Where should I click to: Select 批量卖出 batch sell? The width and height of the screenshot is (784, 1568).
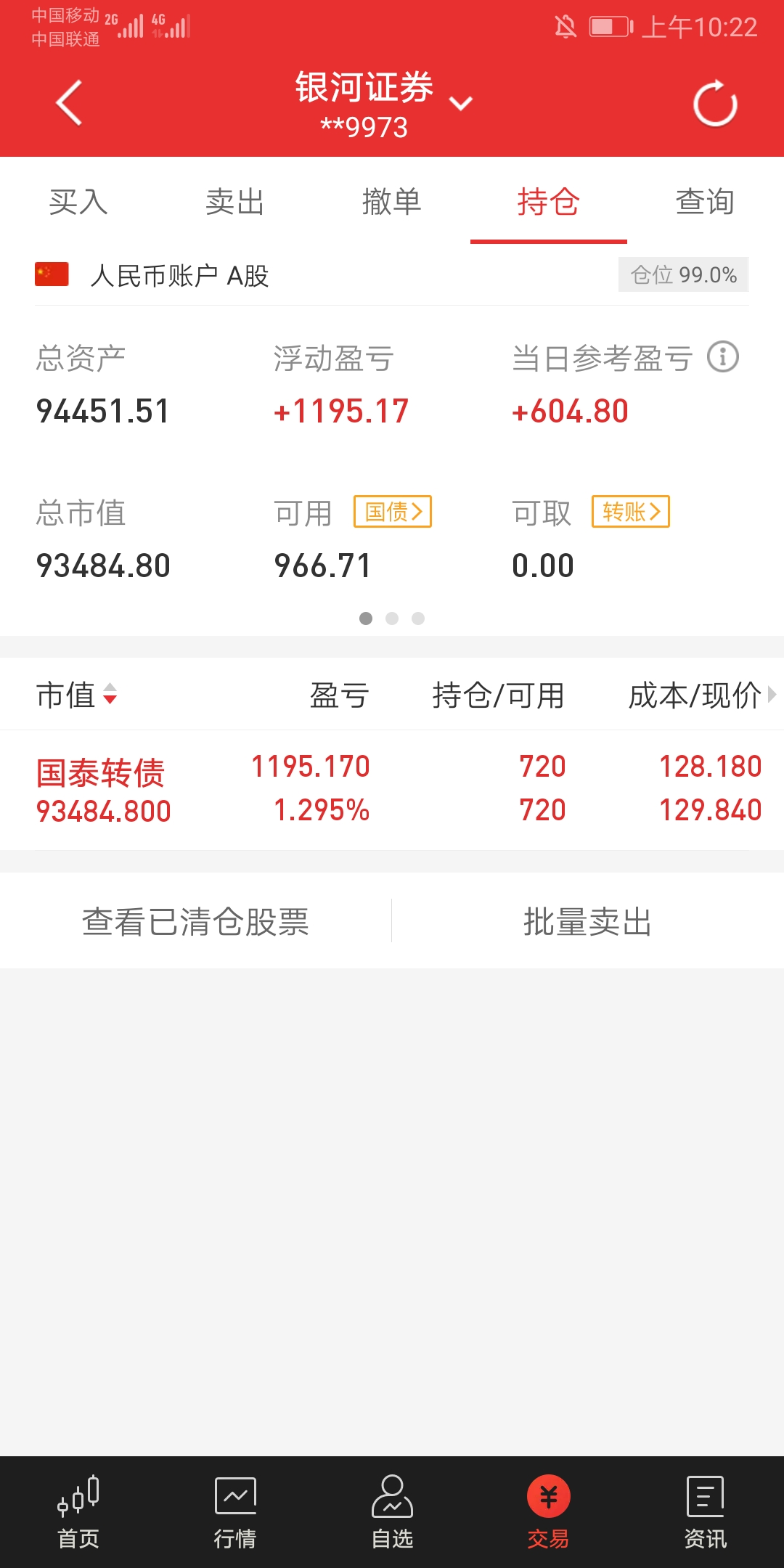pos(587,922)
